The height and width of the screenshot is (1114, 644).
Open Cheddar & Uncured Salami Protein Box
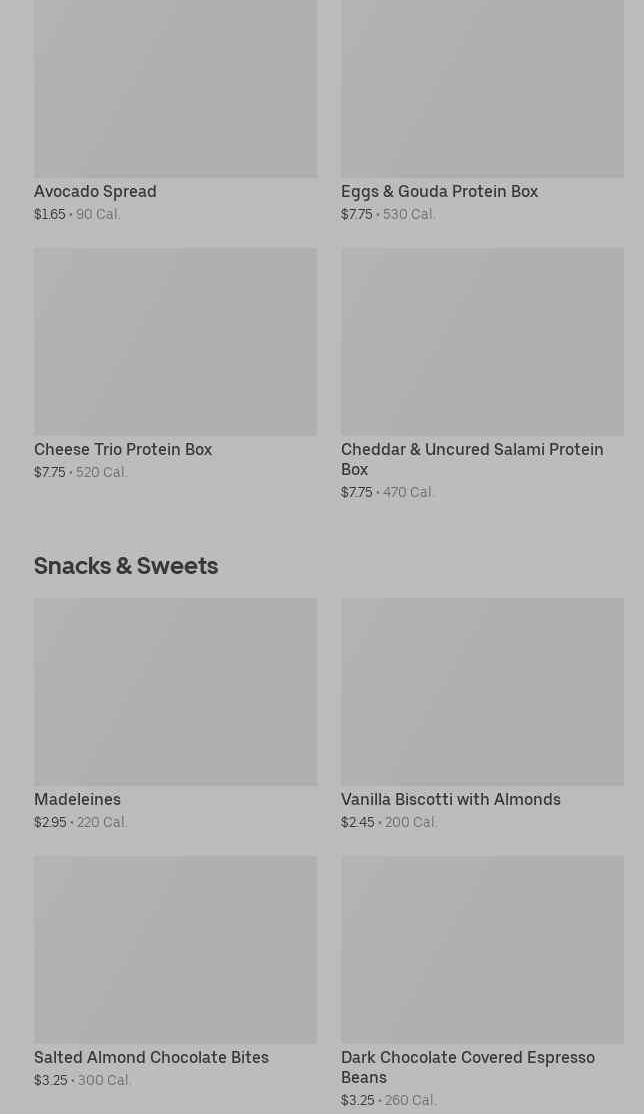(482, 374)
